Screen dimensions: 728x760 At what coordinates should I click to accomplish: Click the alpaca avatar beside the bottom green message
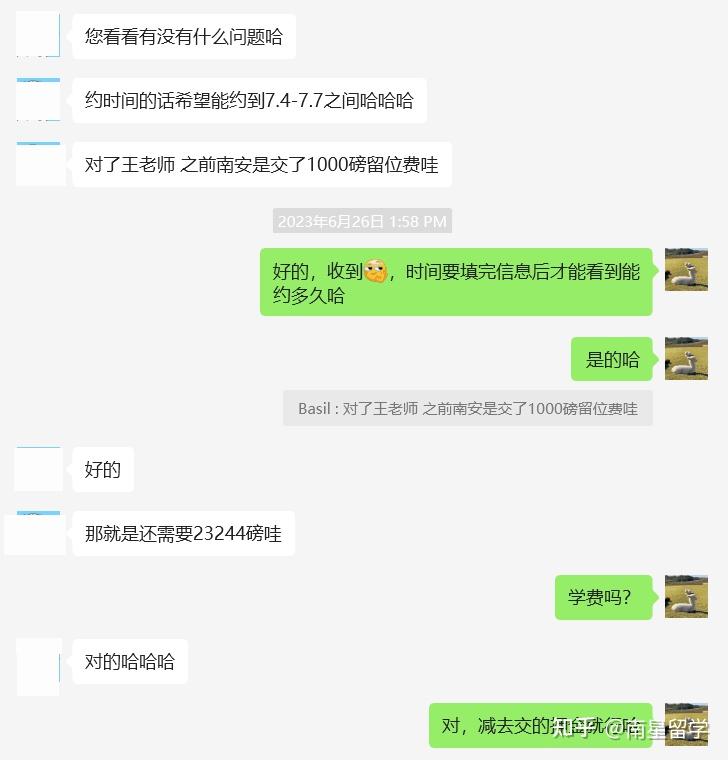tap(685, 726)
